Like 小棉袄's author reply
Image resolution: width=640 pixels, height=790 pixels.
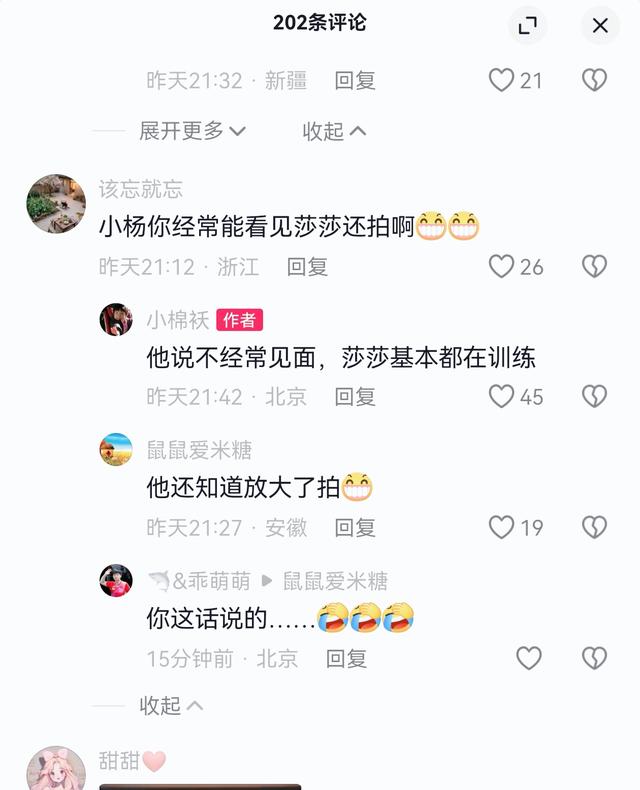tap(502, 396)
